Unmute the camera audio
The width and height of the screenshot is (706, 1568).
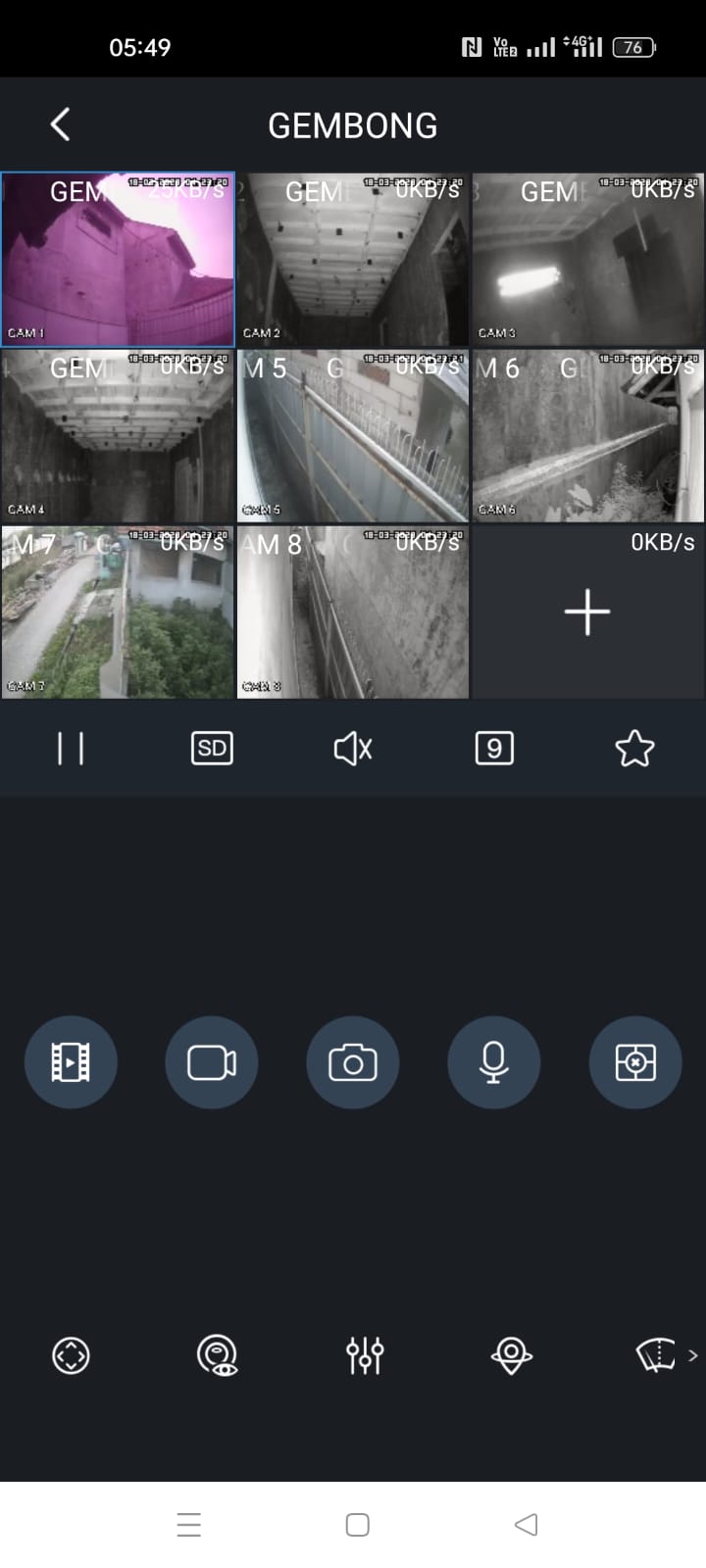(353, 749)
